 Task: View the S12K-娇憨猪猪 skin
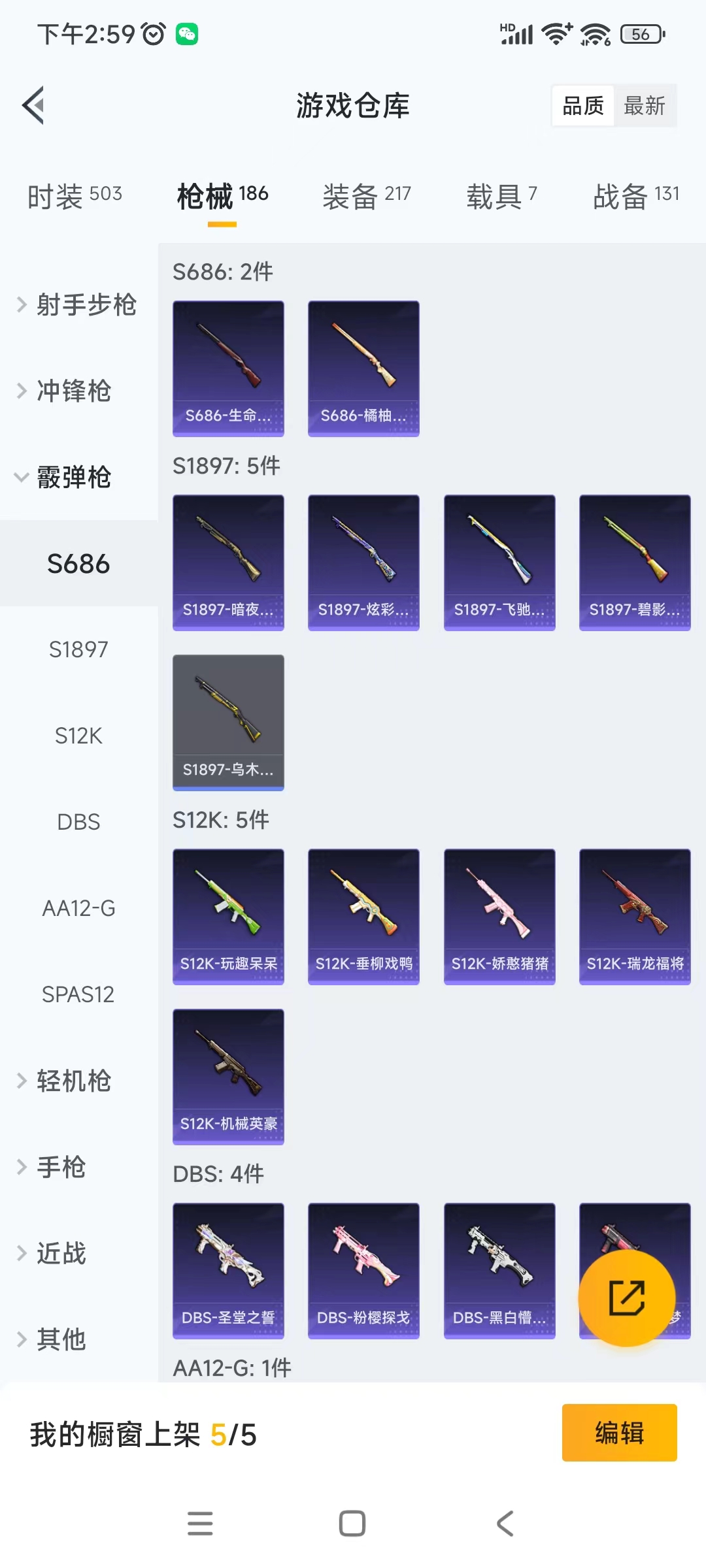pos(499,916)
